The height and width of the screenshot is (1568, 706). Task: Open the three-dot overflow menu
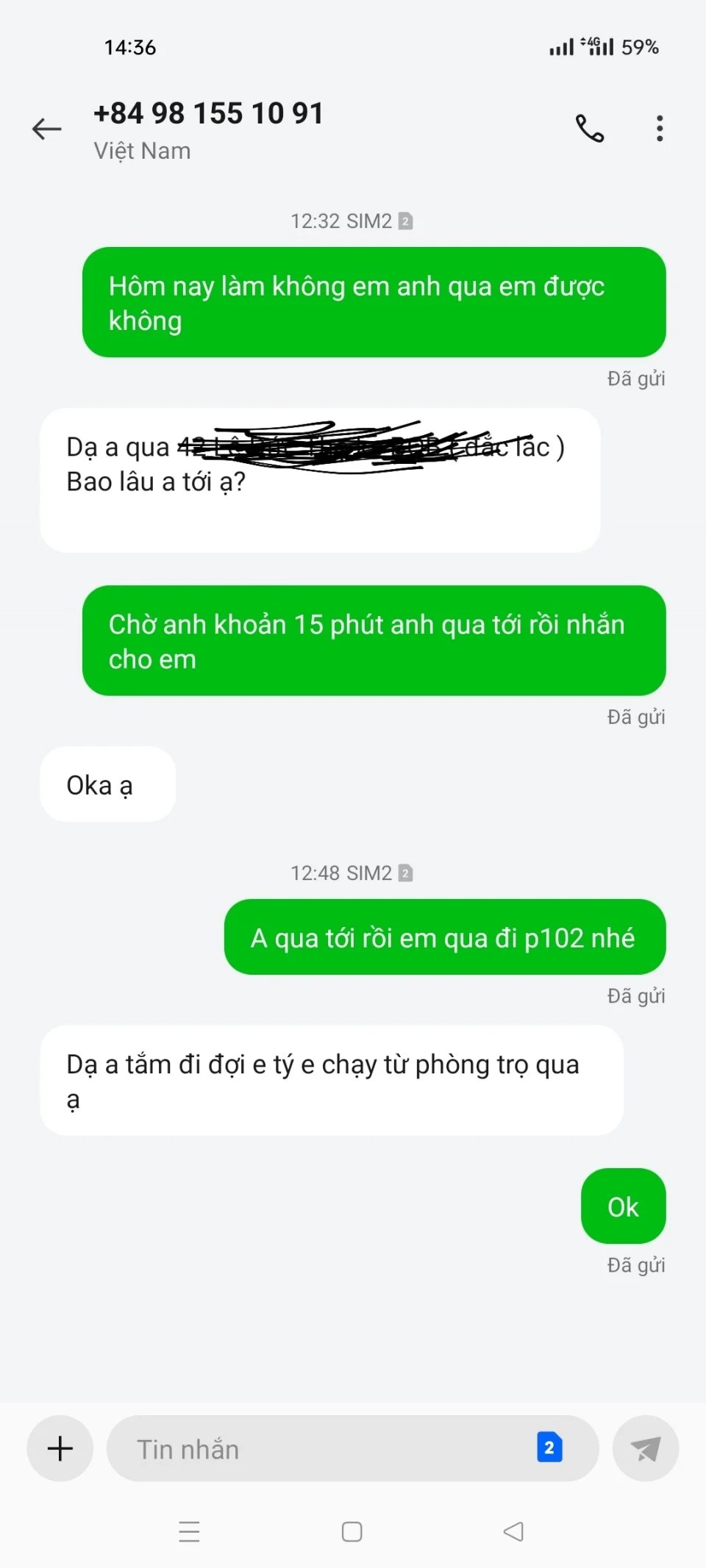click(x=660, y=129)
